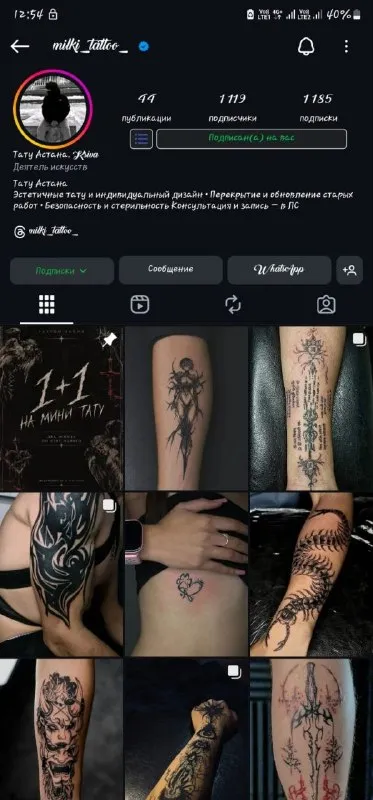Screen dimensions: 373x800
Task: Expand the Подписки following dropdown
Action: pyautogui.click(x=62, y=270)
